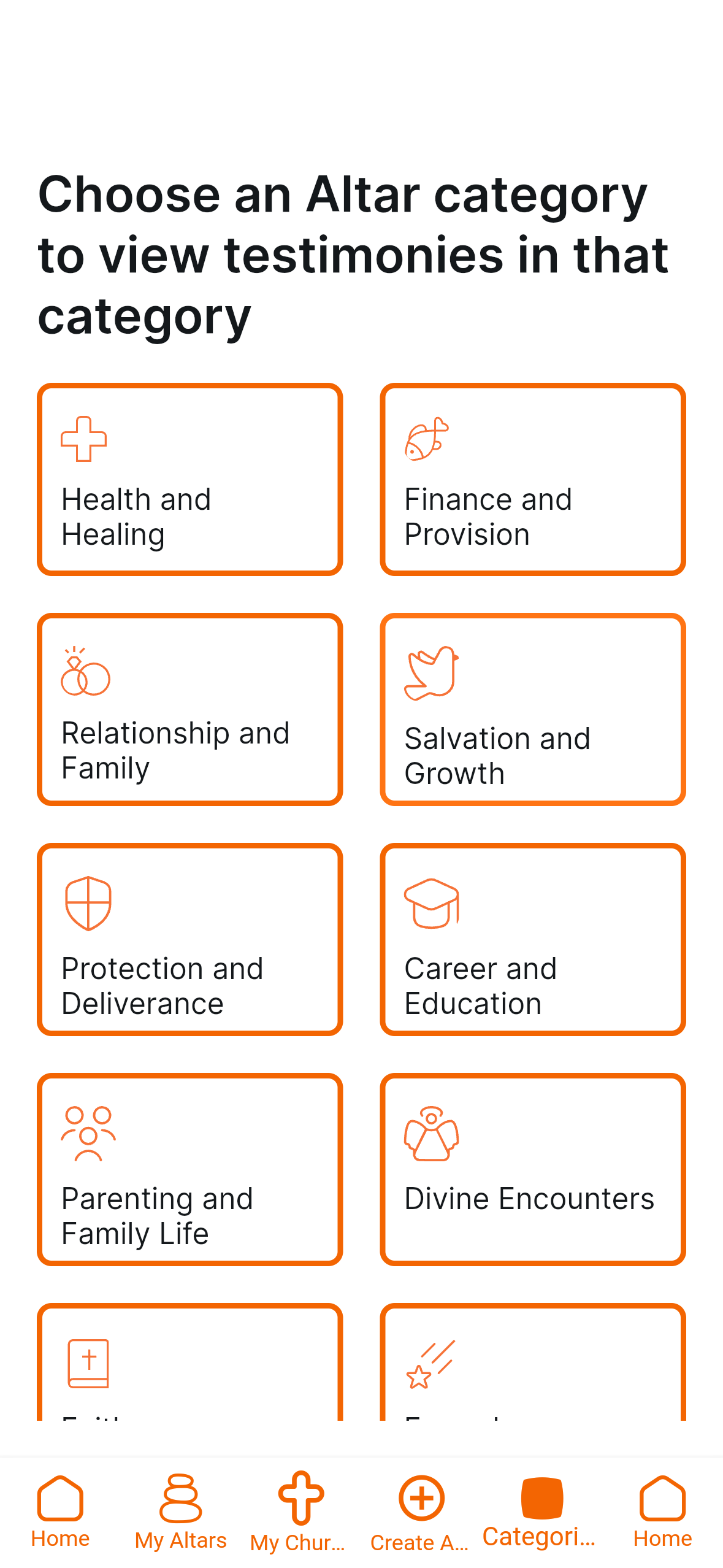
Task: Open the Relationship and Family category
Action: point(189,709)
